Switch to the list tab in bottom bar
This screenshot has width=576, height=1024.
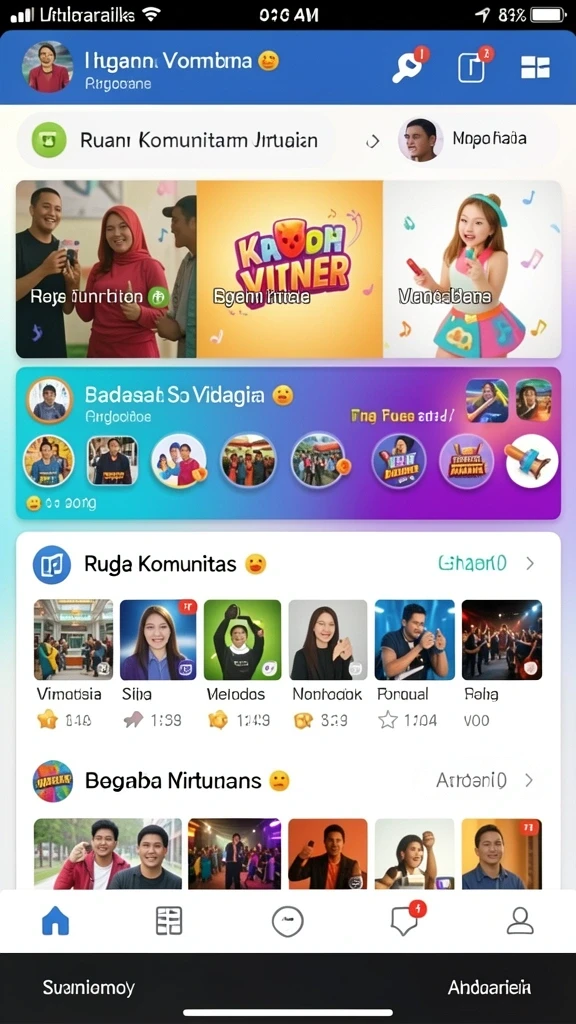point(169,921)
